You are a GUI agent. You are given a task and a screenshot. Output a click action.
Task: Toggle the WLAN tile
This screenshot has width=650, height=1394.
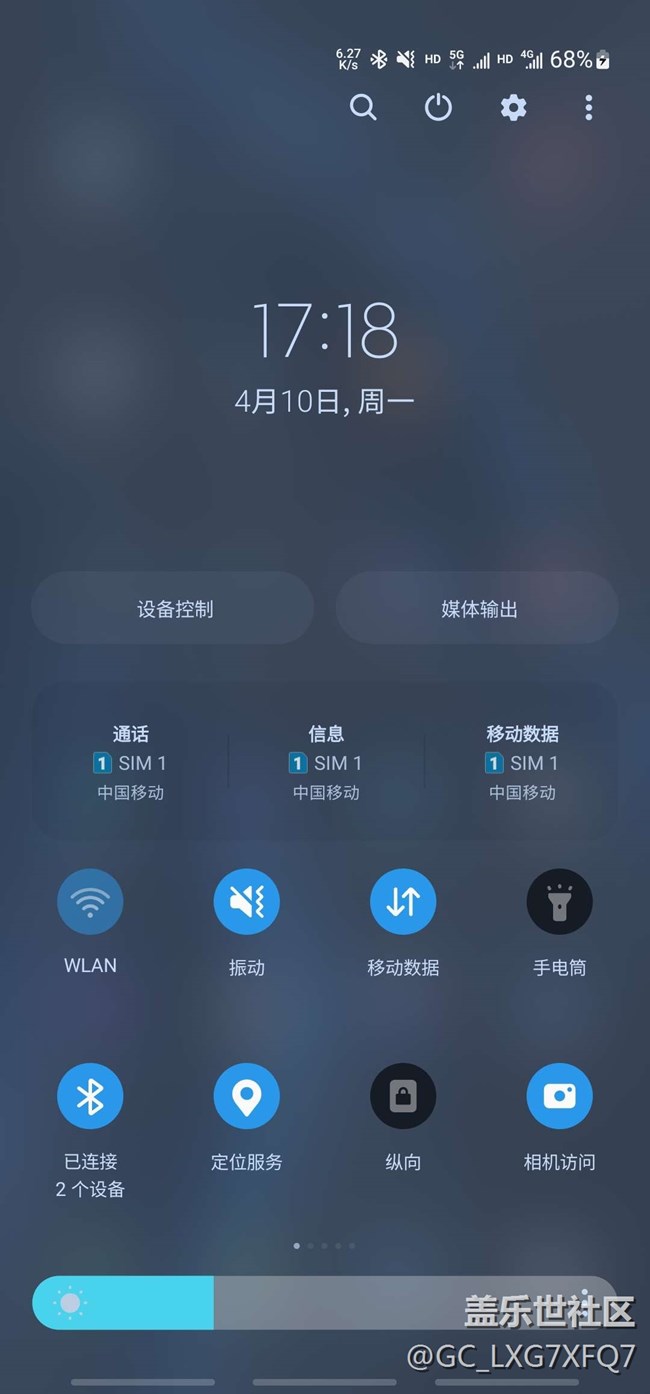point(90,902)
